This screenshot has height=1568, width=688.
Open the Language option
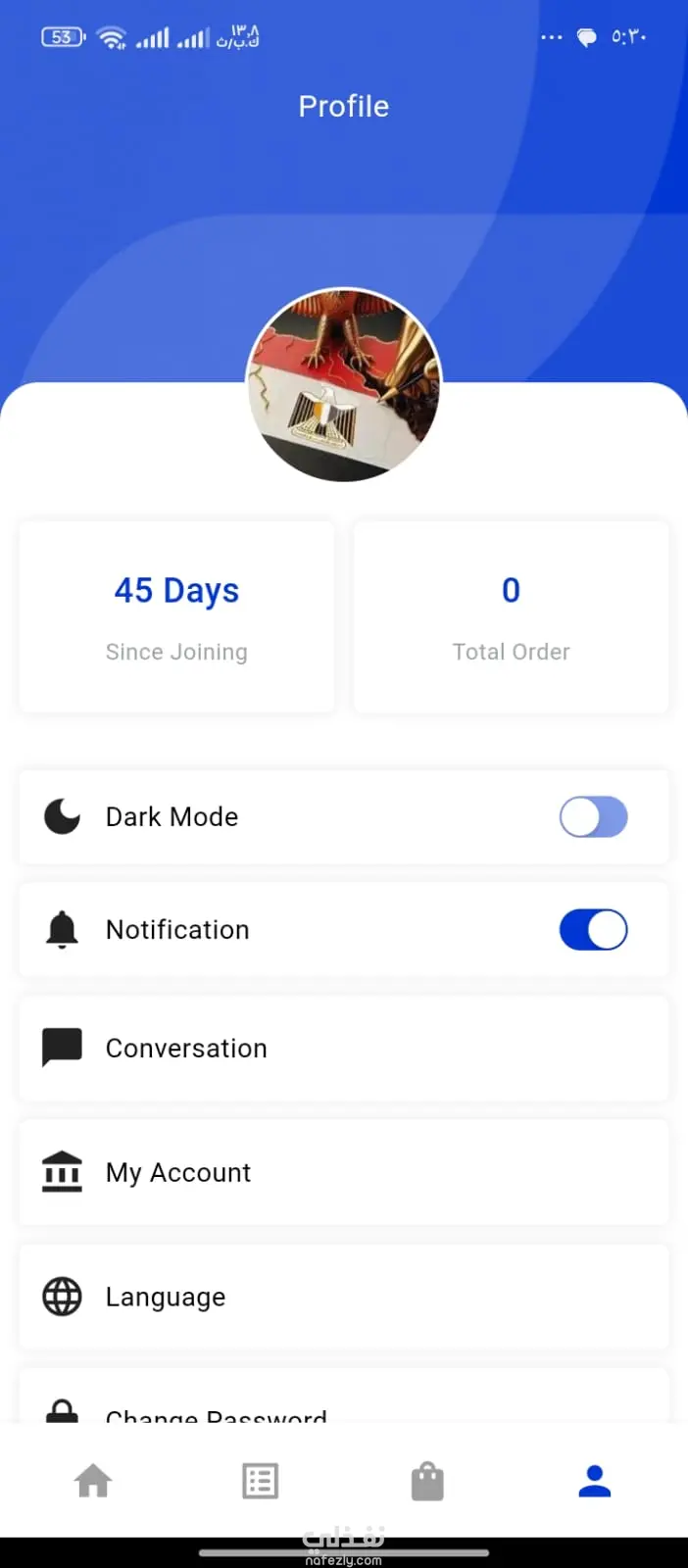pos(343,1297)
